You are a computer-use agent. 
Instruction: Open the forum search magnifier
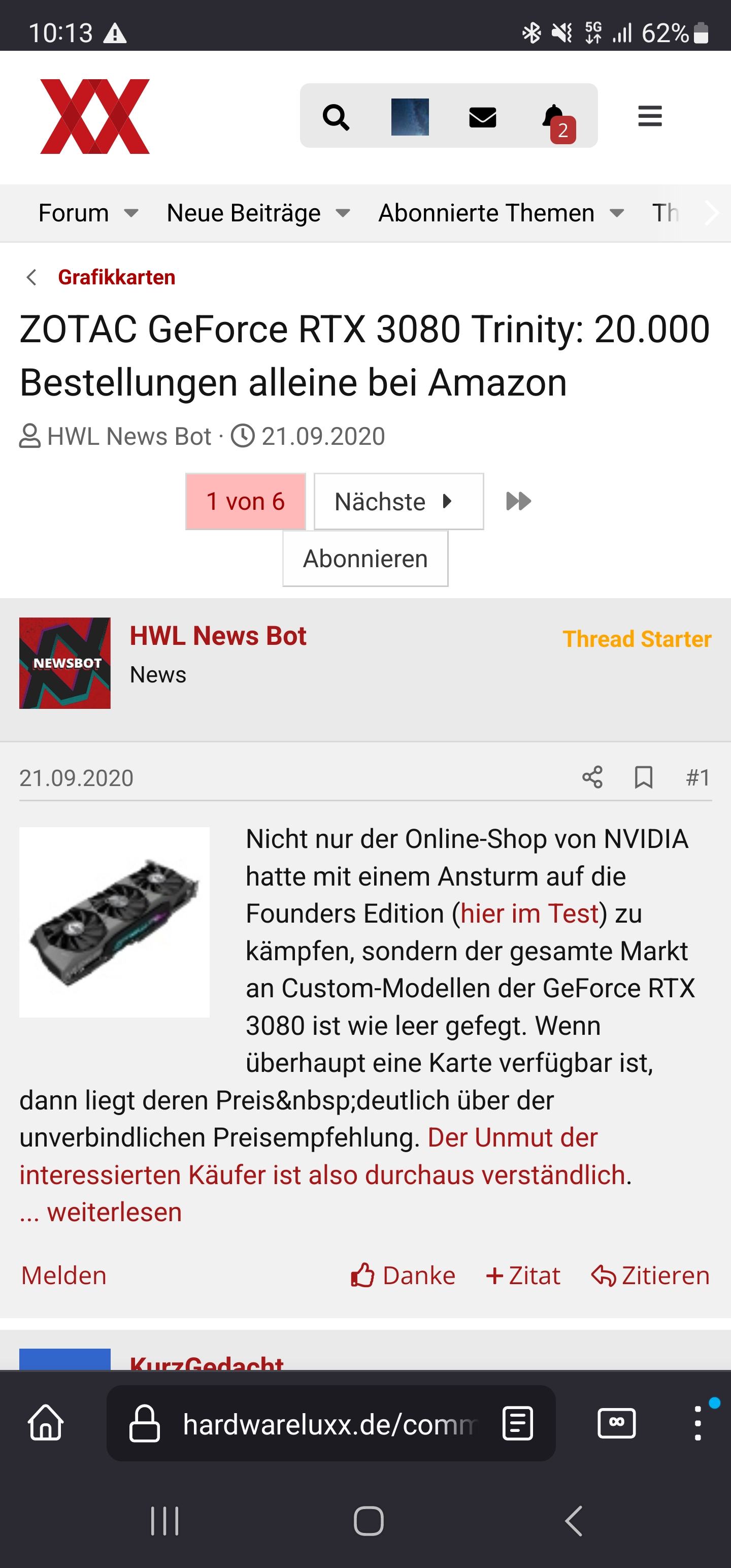click(336, 116)
